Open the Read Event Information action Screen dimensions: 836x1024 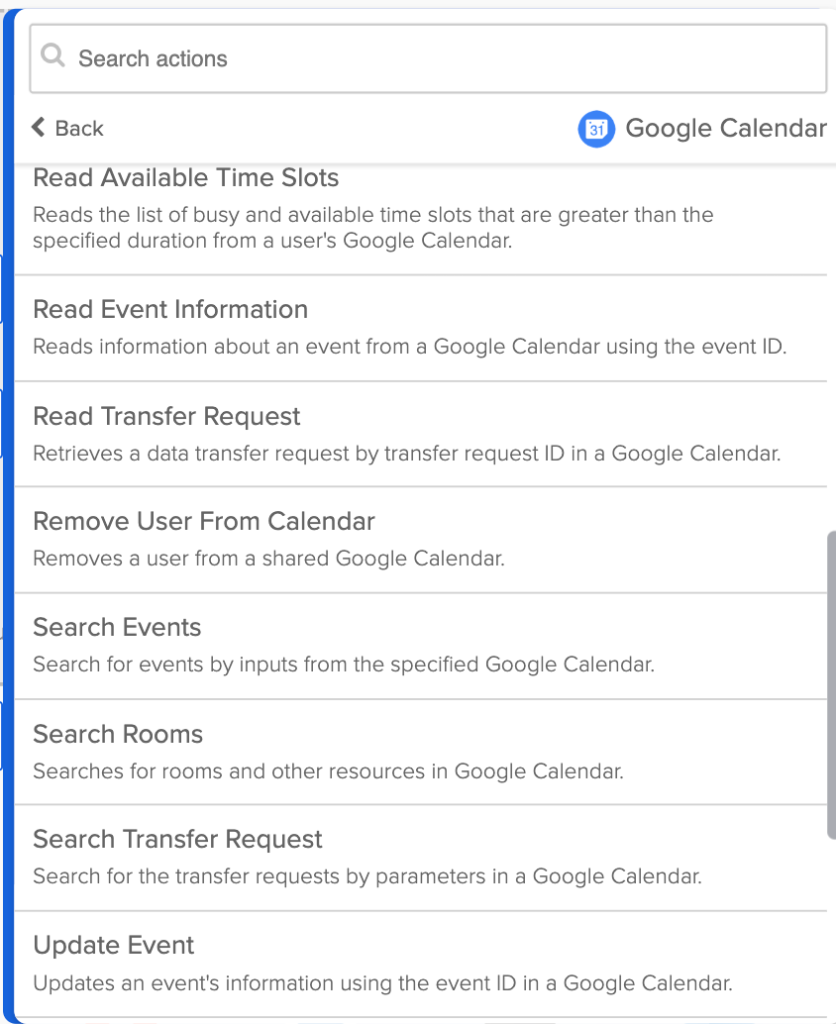[x=170, y=309]
